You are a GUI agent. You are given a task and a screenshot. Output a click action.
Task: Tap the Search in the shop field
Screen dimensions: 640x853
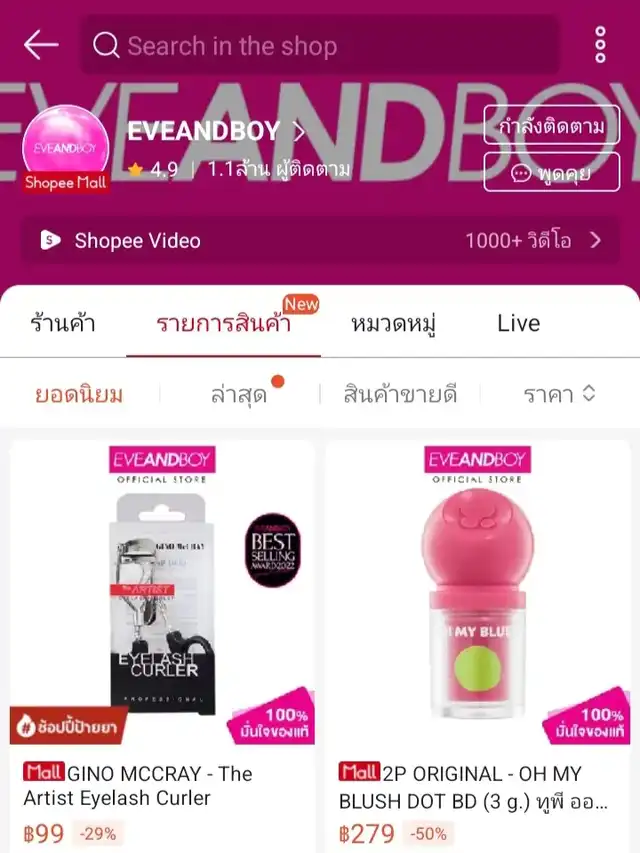(320, 46)
